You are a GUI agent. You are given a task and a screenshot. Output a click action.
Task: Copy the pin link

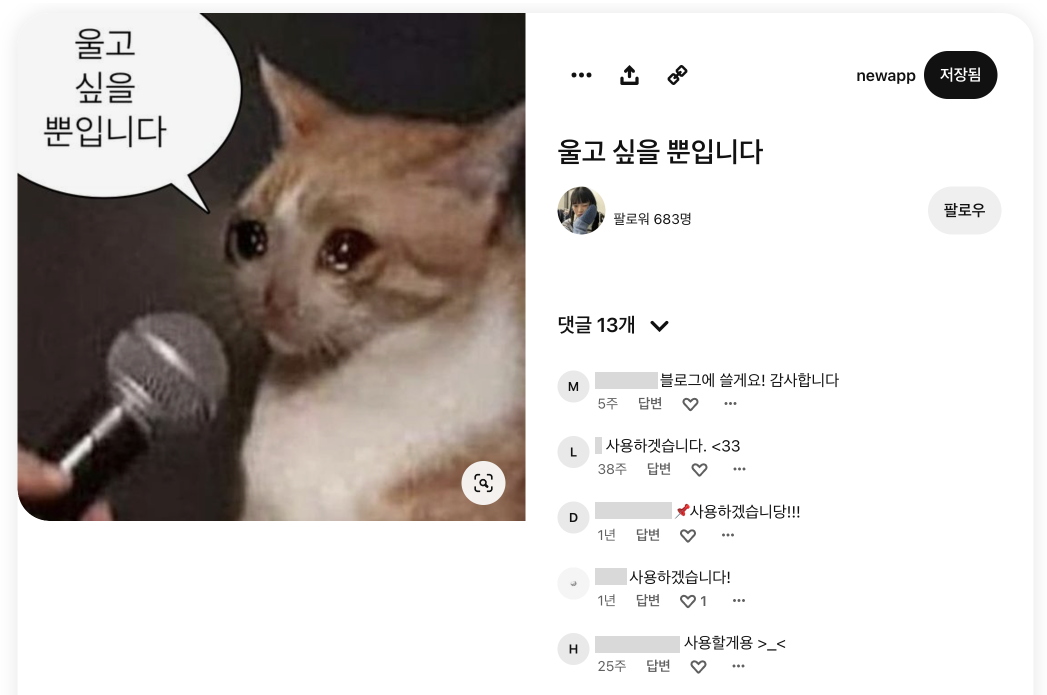point(677,75)
